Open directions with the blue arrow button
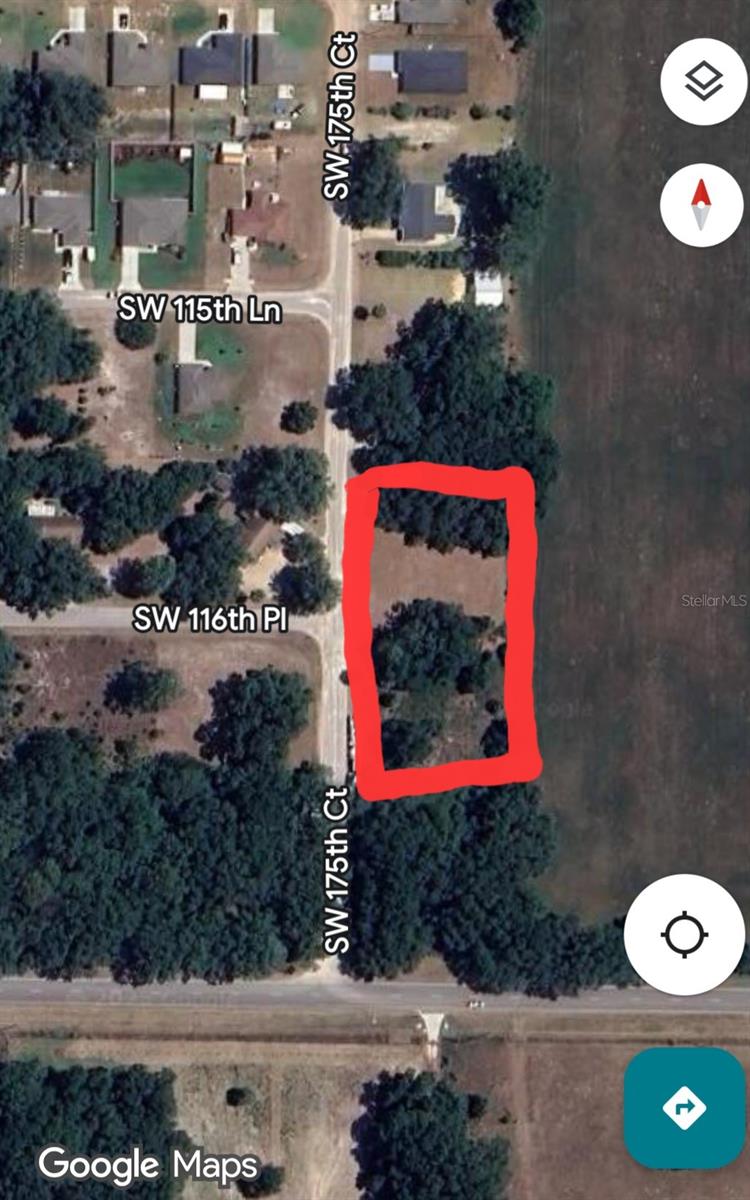Image resolution: width=750 pixels, height=1200 pixels. 684,1107
